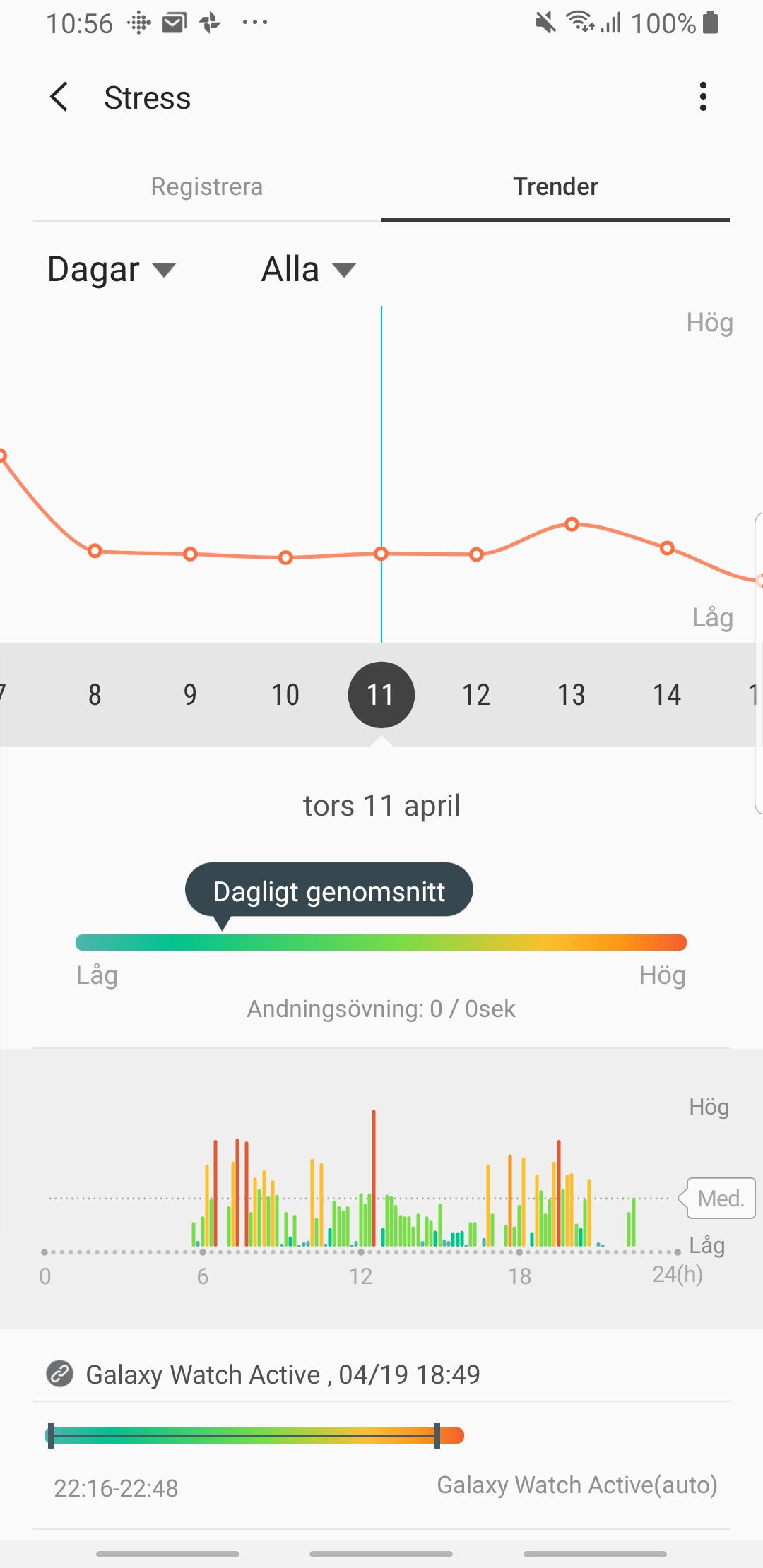
Task: Tap the selected day 11
Action: coord(381,695)
